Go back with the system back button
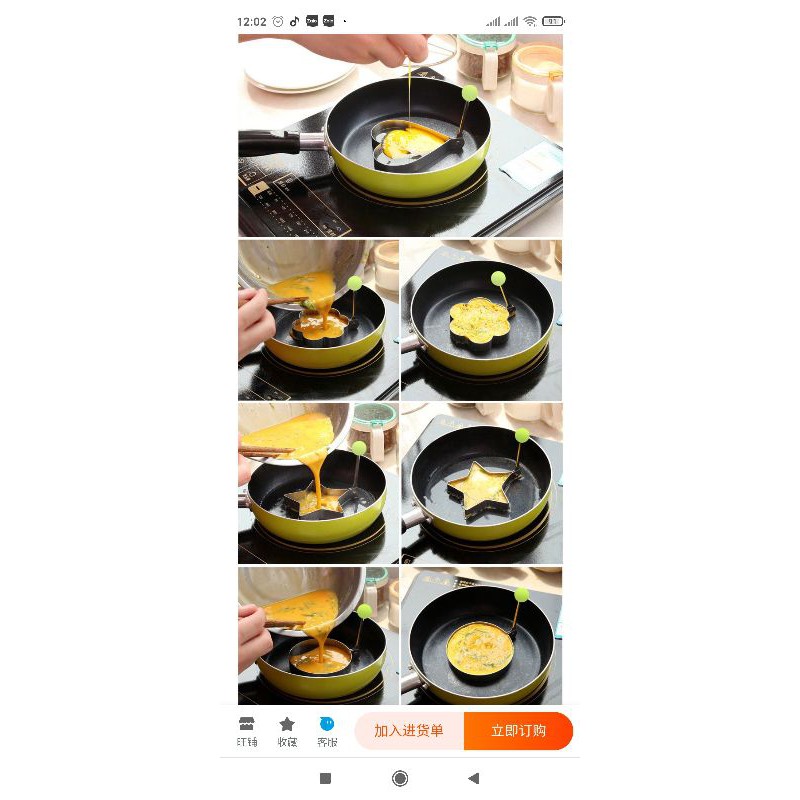This screenshot has width=800, height=800. click(x=473, y=778)
